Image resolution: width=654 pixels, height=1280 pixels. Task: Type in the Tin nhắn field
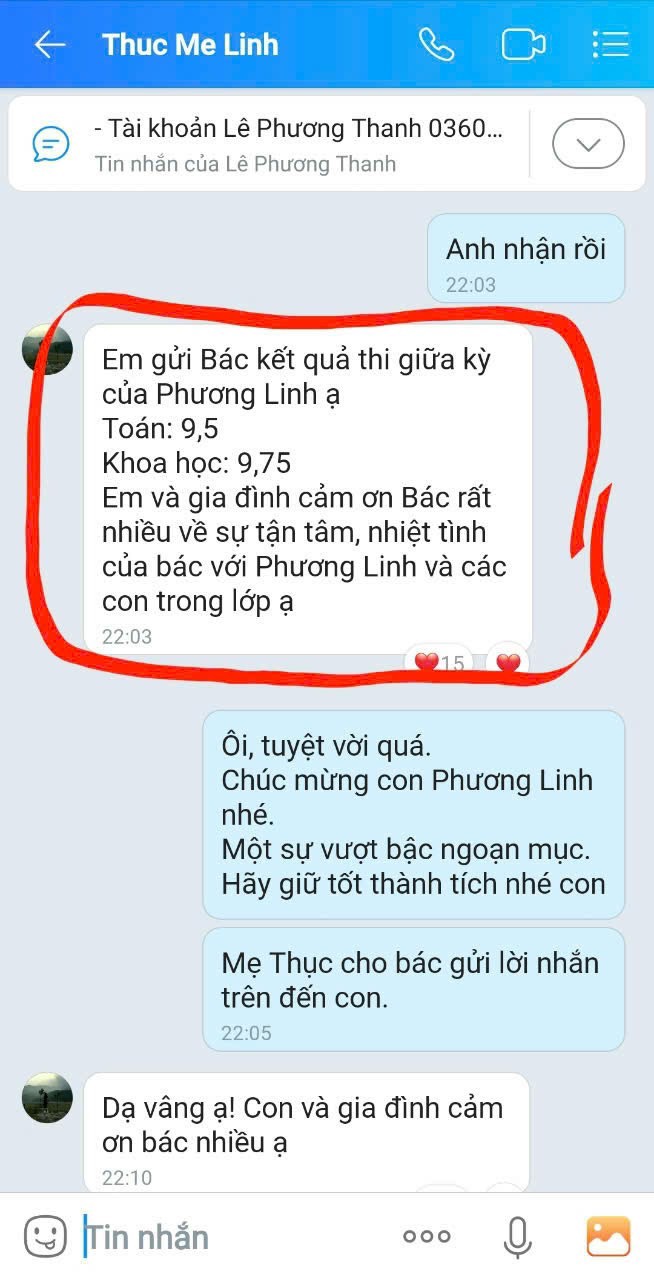click(230, 1236)
